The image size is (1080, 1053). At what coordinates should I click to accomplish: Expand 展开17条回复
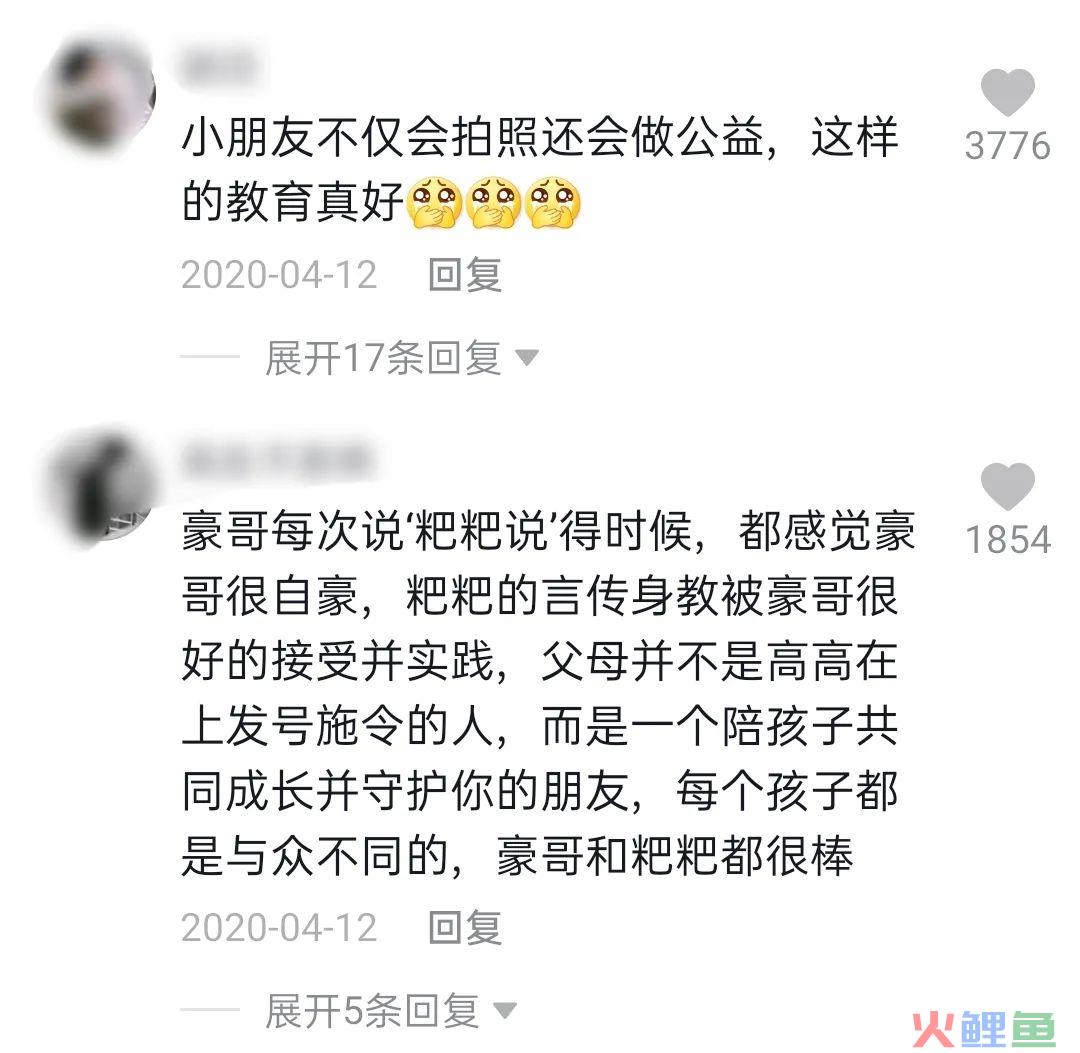pos(400,357)
